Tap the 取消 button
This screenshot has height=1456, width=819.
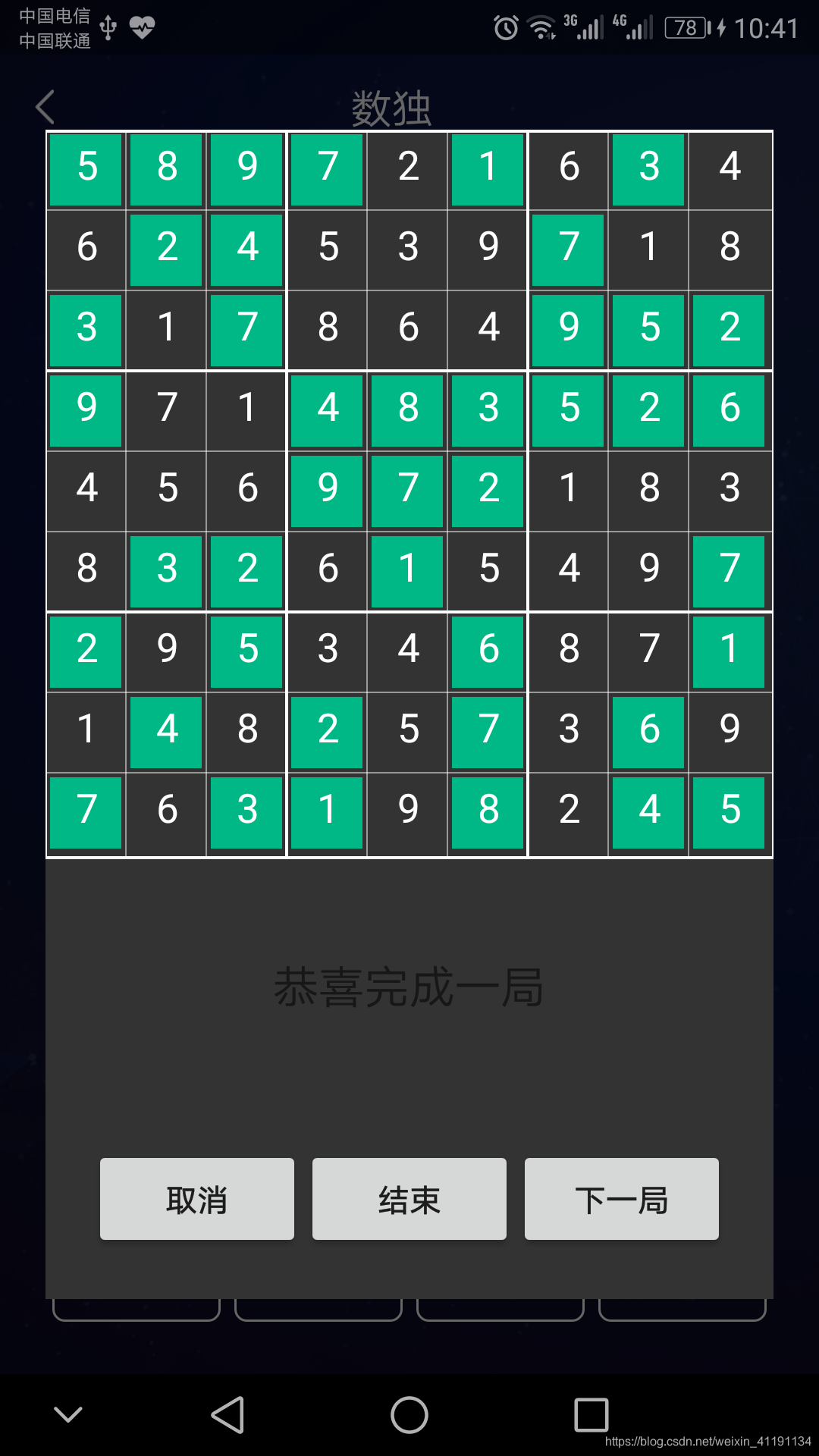click(197, 1199)
